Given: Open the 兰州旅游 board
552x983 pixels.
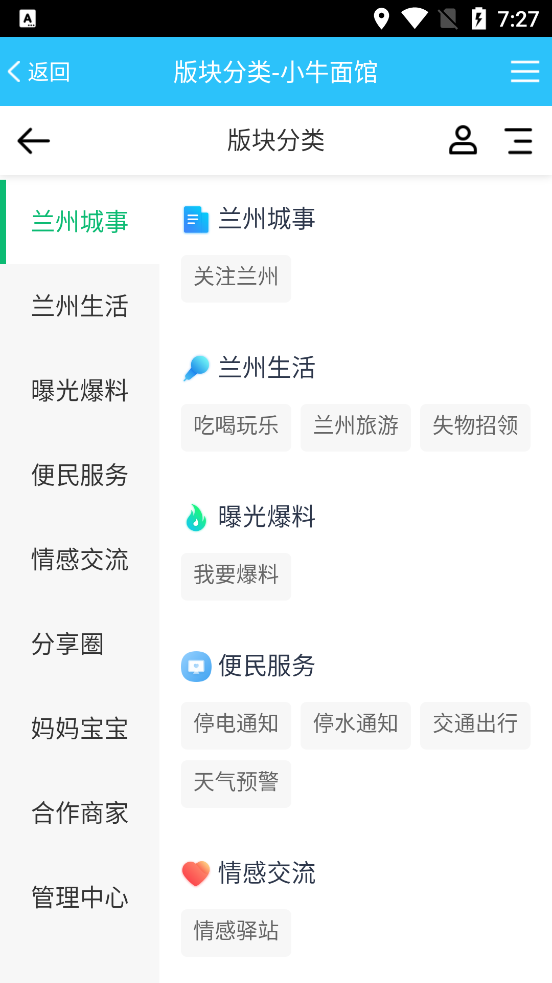Looking at the screenshot, I should 355,428.
